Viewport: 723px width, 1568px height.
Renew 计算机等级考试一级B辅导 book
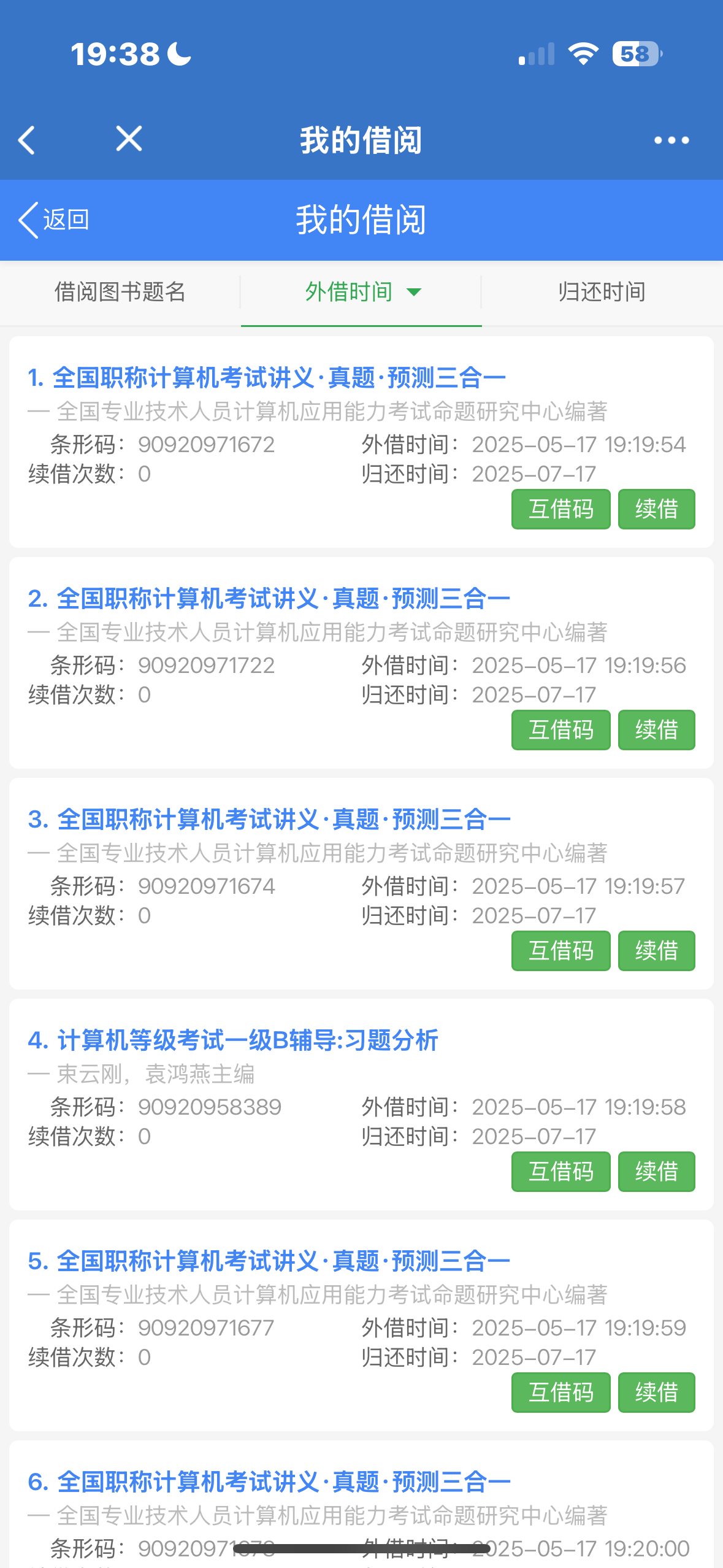656,1172
